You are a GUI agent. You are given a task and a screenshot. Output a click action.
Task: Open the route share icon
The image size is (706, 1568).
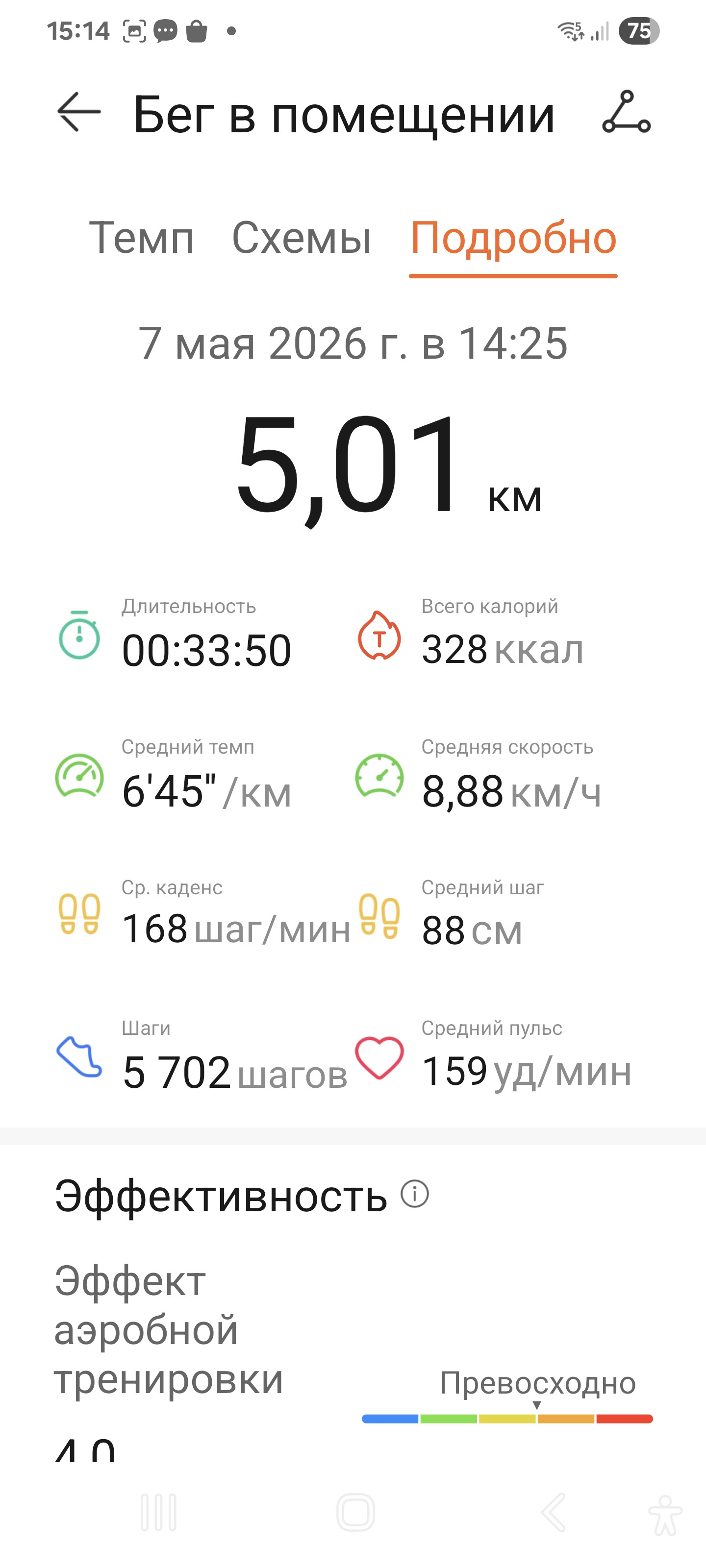click(x=626, y=112)
